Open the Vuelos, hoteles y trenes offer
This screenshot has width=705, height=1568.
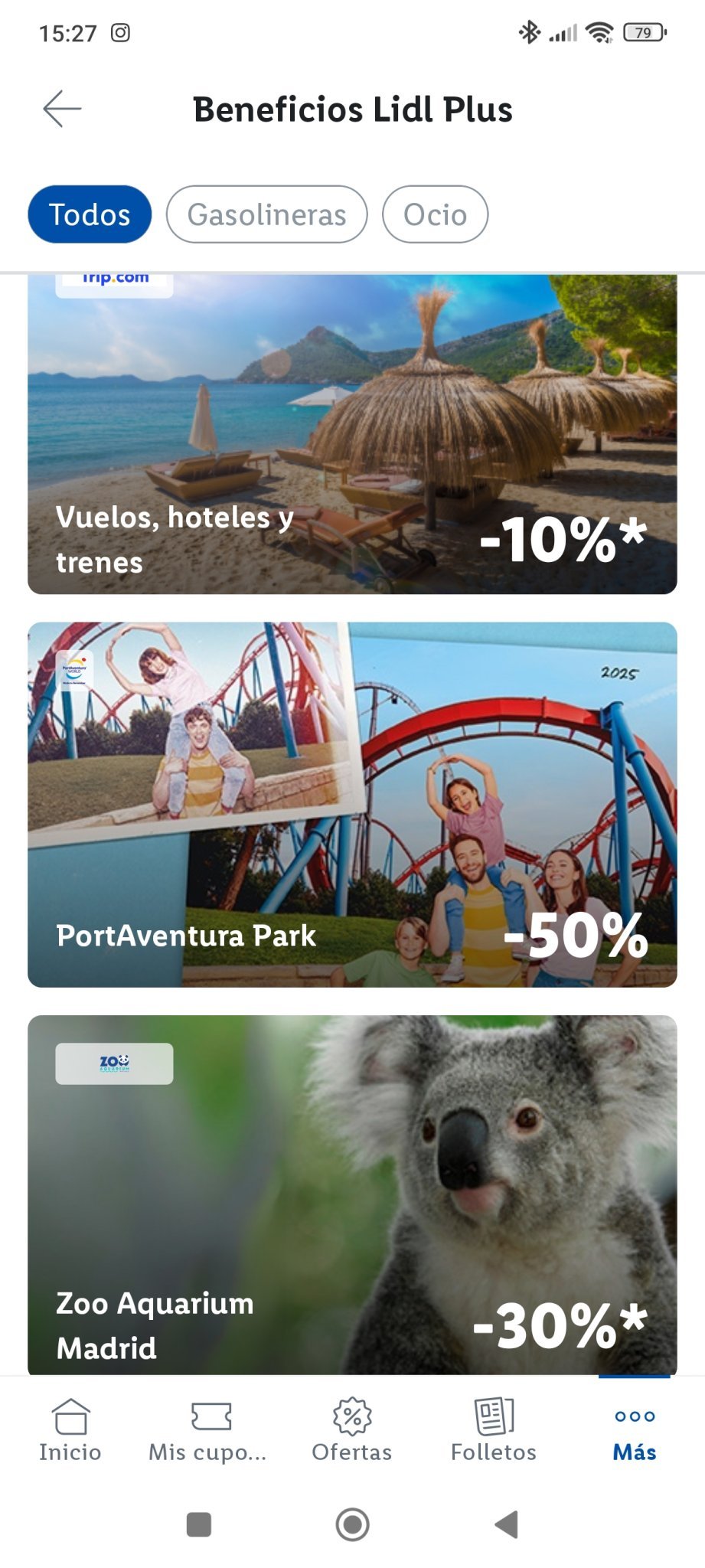352,435
